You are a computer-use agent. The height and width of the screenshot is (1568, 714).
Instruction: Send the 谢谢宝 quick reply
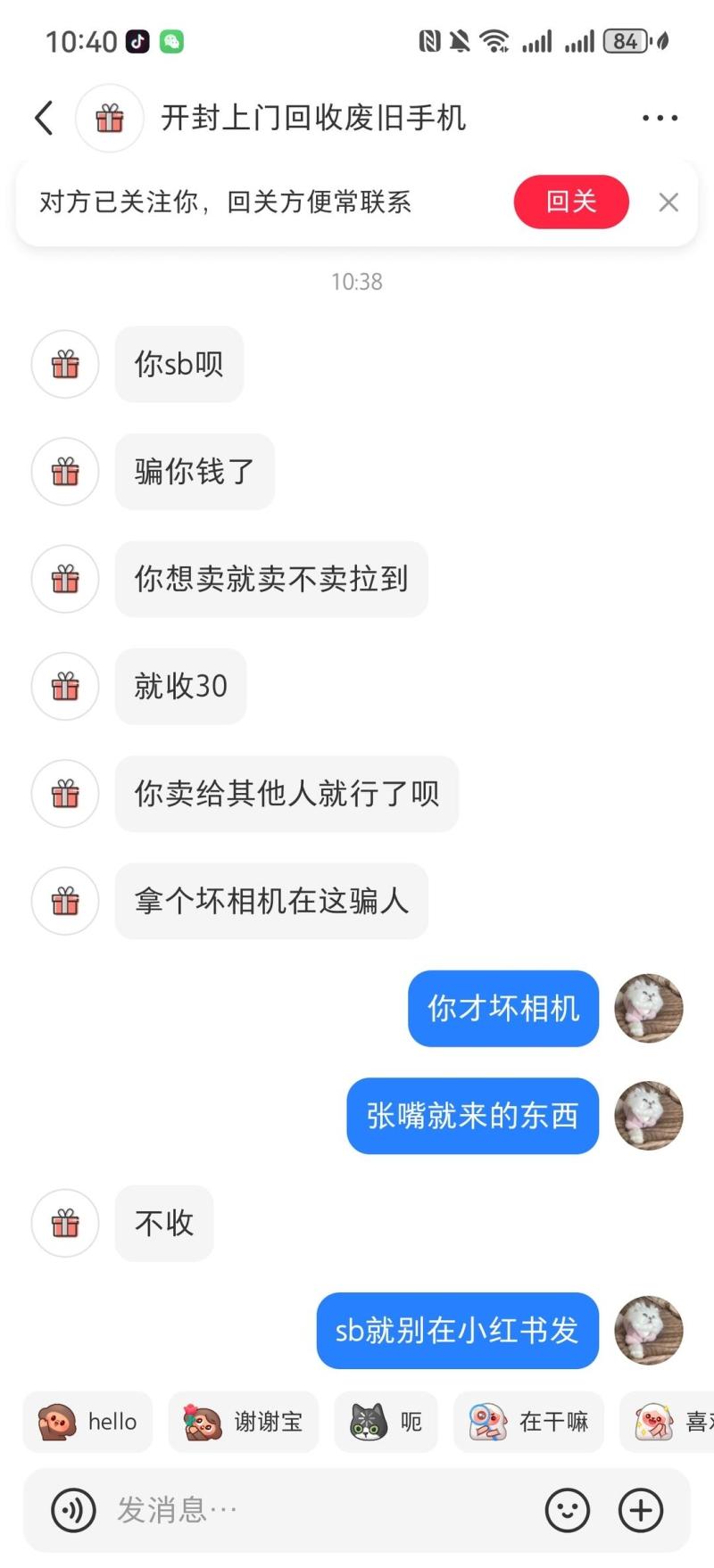tap(243, 1422)
